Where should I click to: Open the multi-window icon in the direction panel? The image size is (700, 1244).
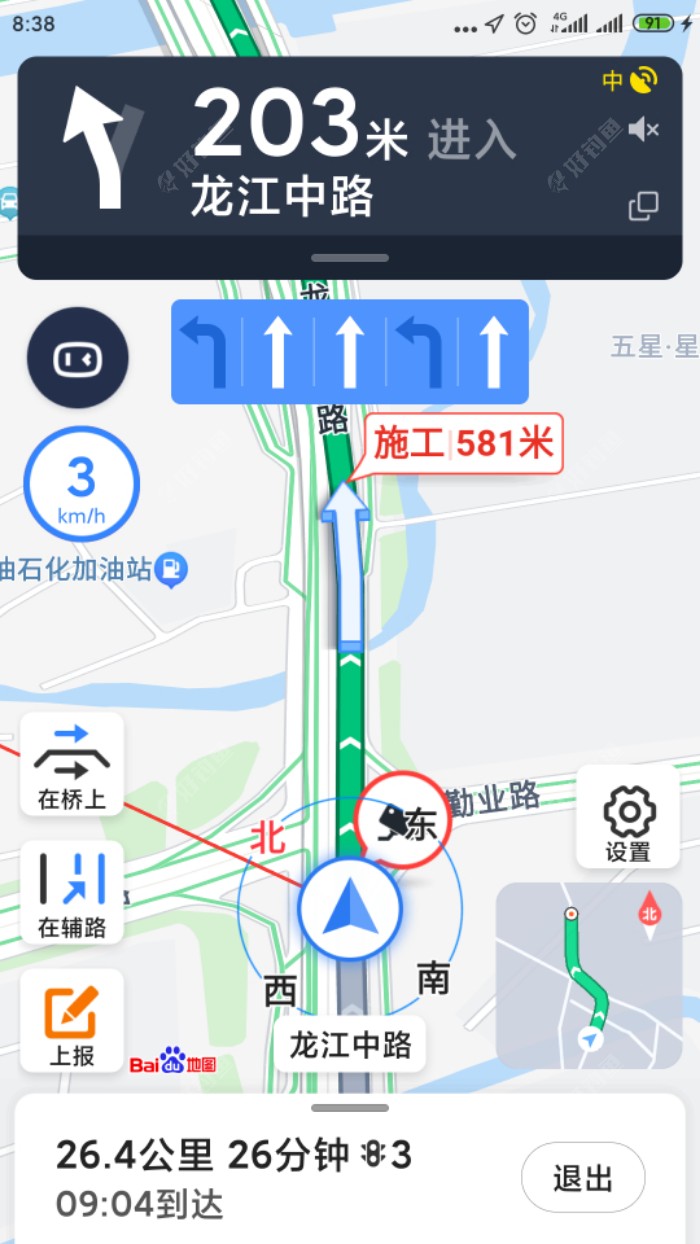tap(643, 206)
